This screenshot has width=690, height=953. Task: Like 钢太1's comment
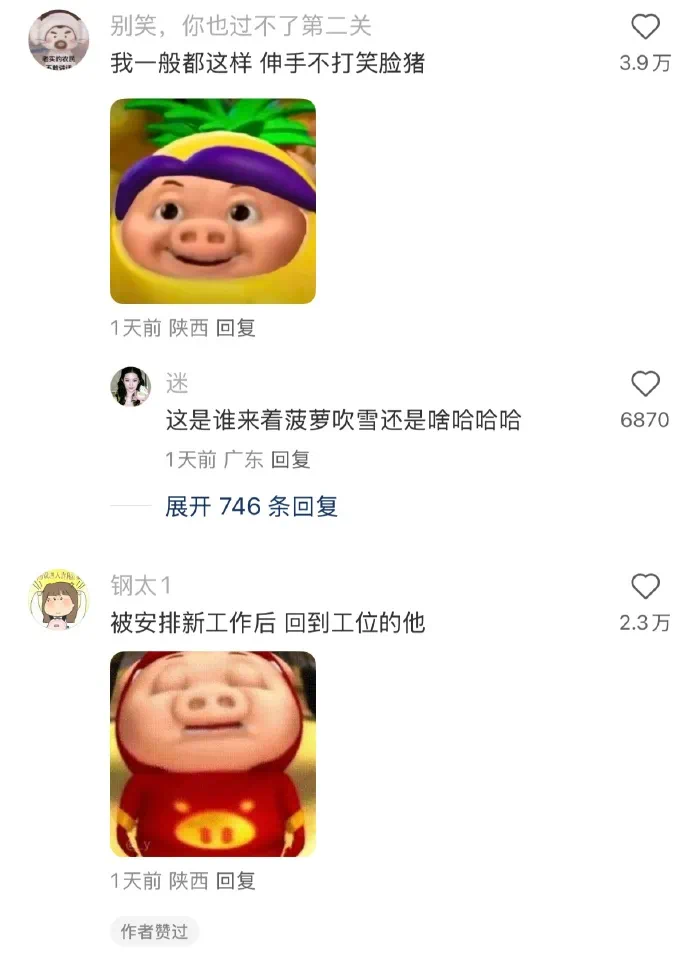pyautogui.click(x=646, y=587)
